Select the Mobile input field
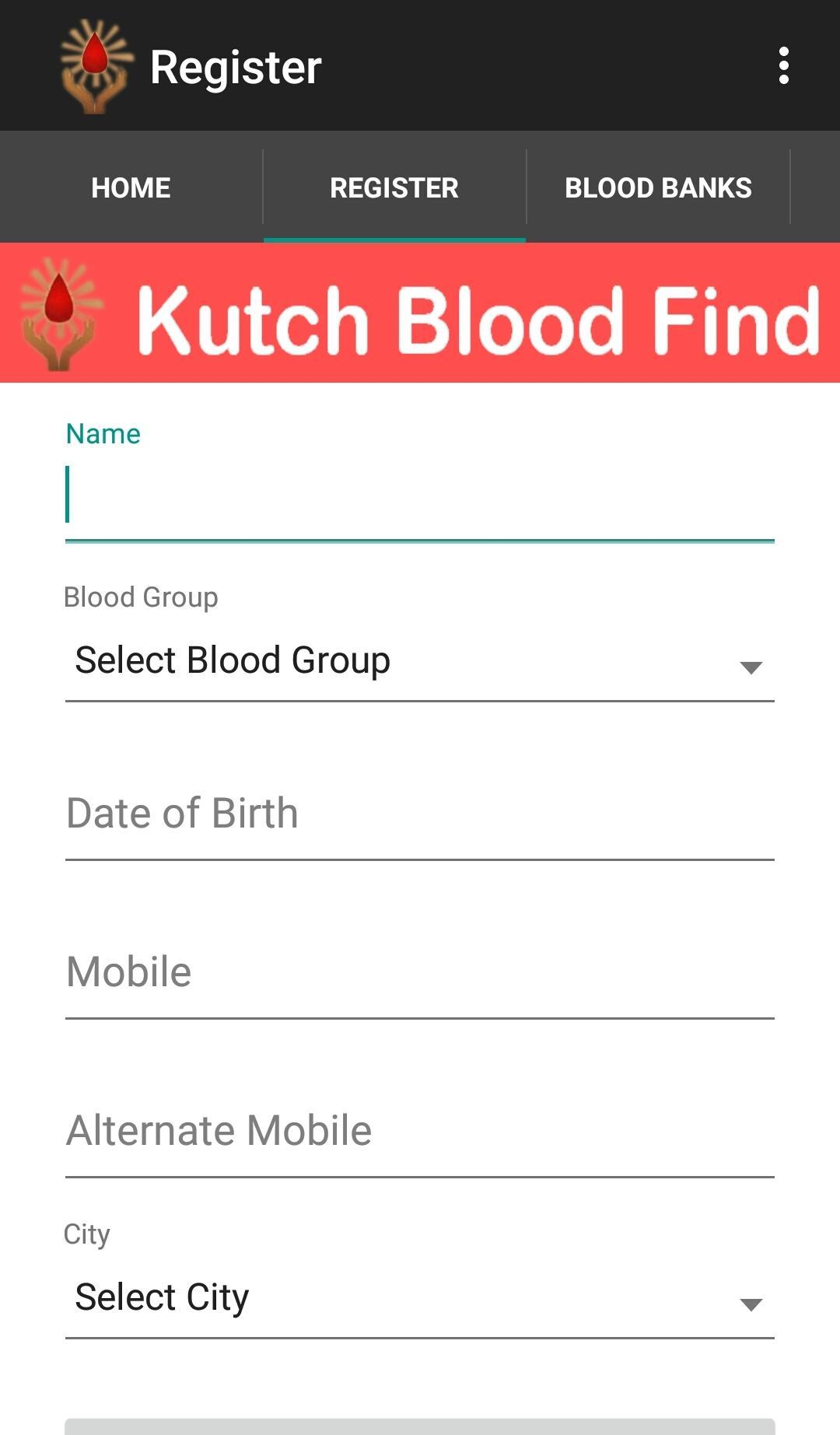 tap(420, 971)
